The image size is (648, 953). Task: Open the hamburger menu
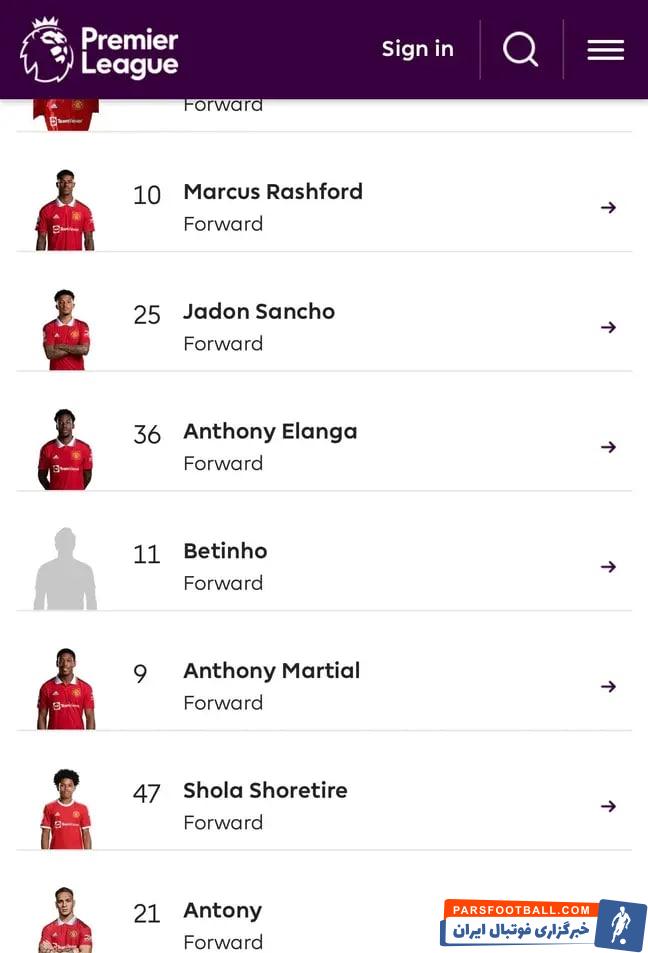coord(605,49)
